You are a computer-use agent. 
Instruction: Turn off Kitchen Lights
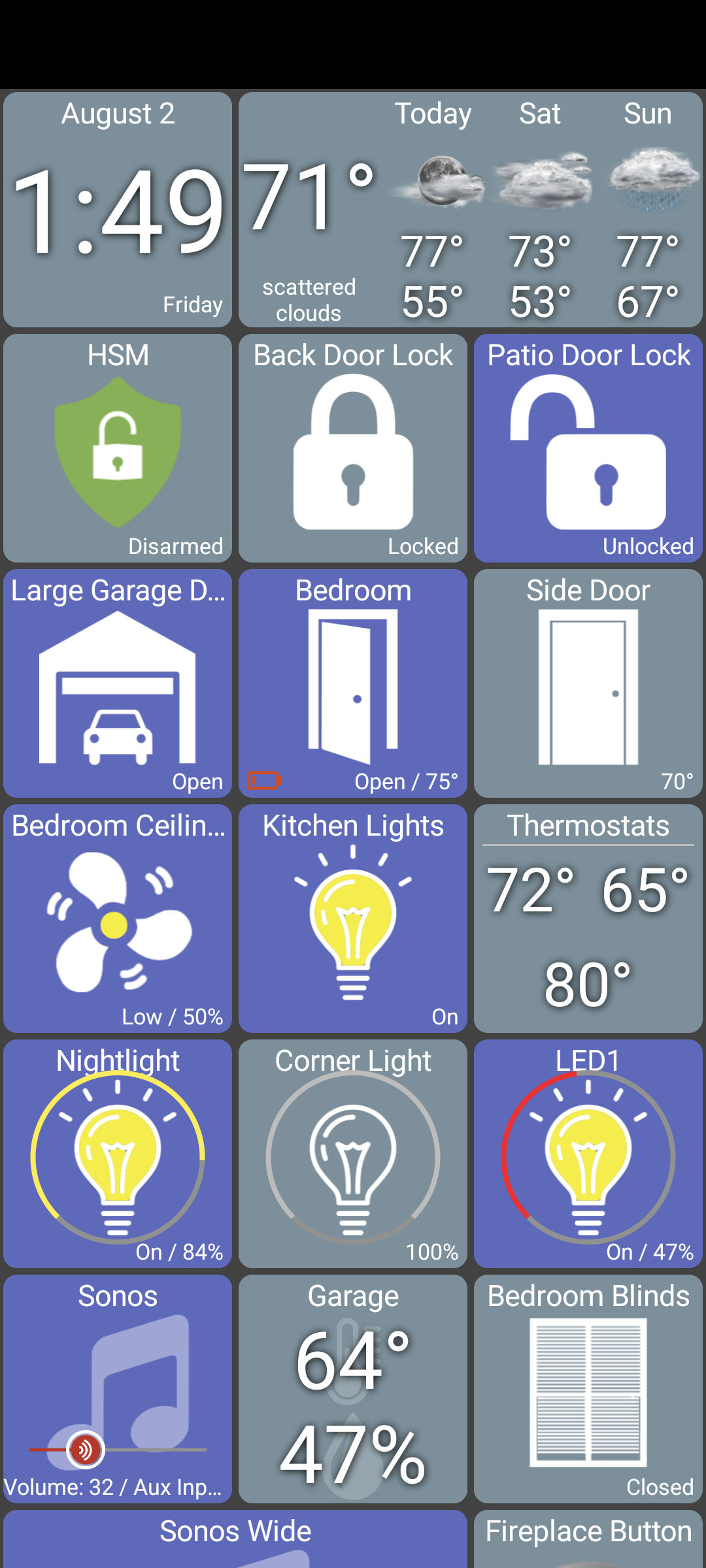(x=353, y=919)
